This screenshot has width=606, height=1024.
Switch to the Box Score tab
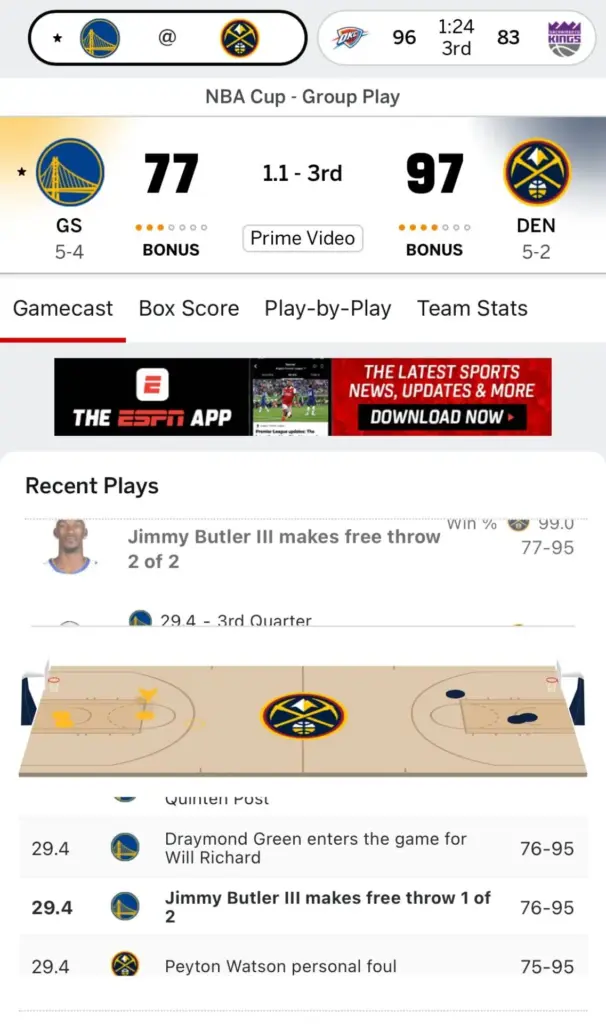click(188, 308)
